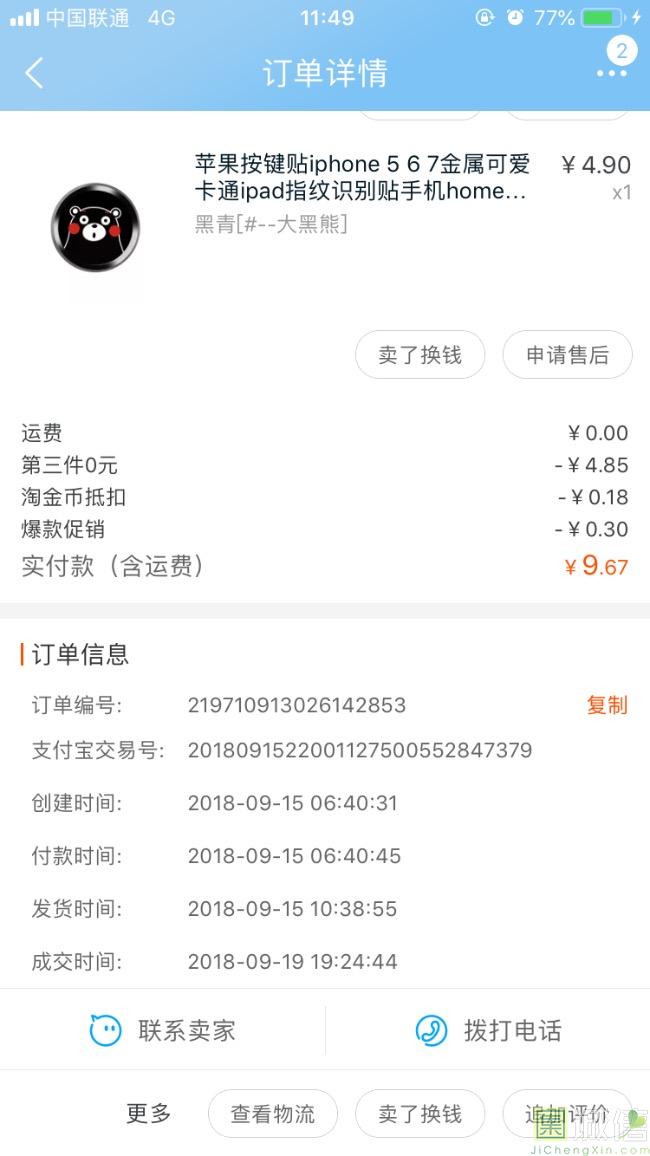Contact the seller via 联系卖家
Image resolution: width=650 pixels, height=1156 pixels.
point(163,1030)
